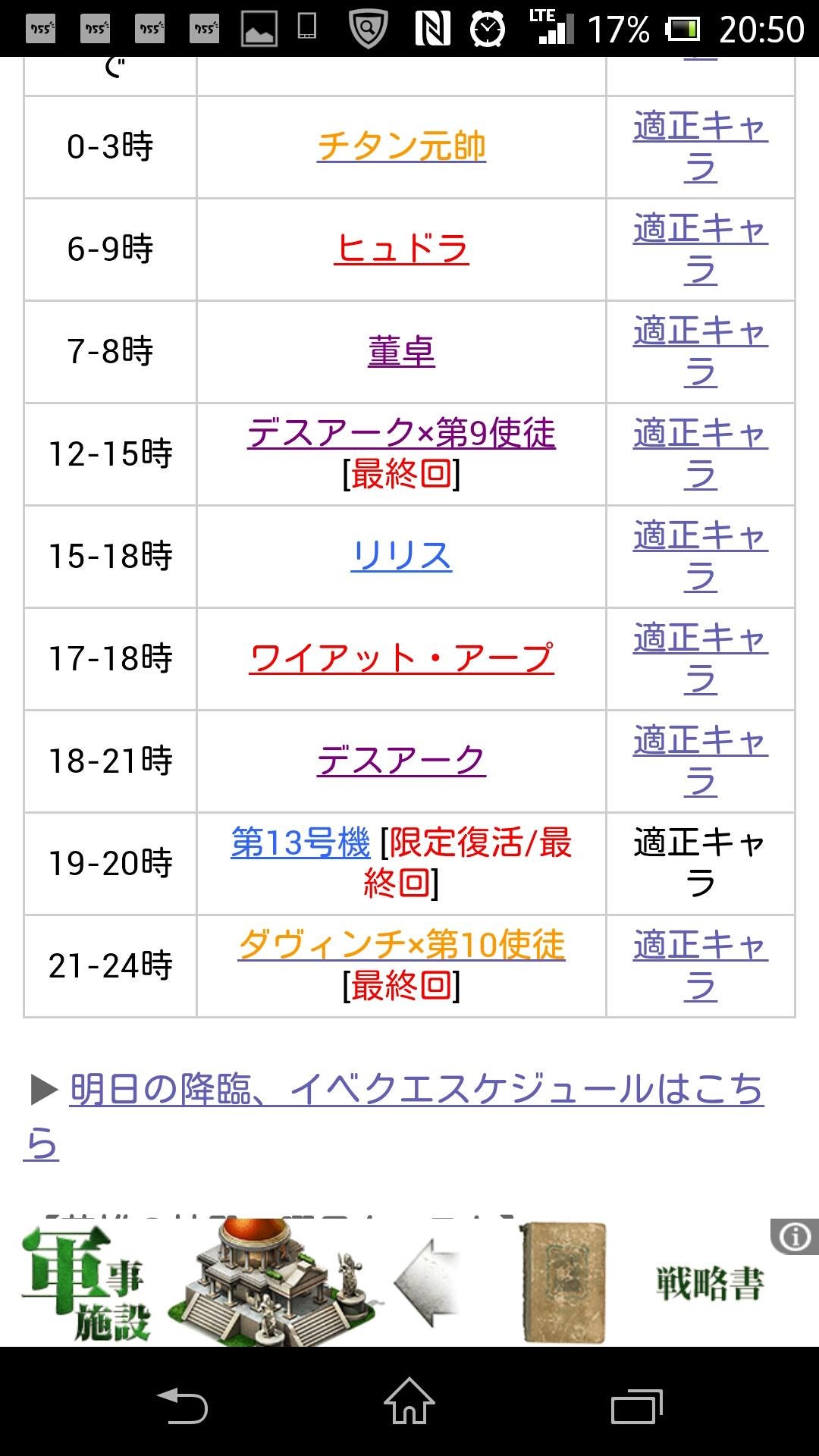
Task: Open the デスアーク link in the 18-21時 row
Action: click(x=401, y=761)
